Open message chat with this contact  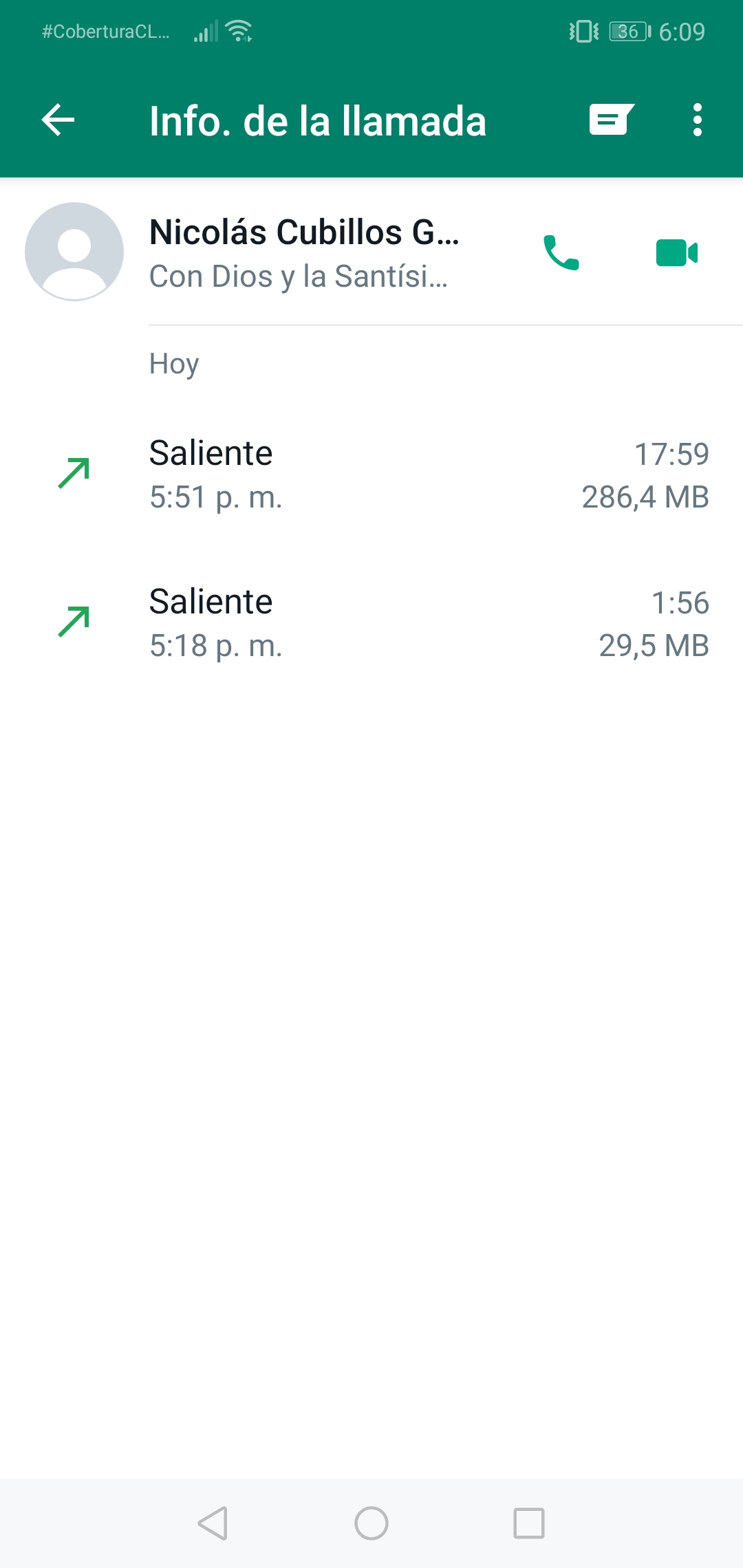click(x=611, y=120)
